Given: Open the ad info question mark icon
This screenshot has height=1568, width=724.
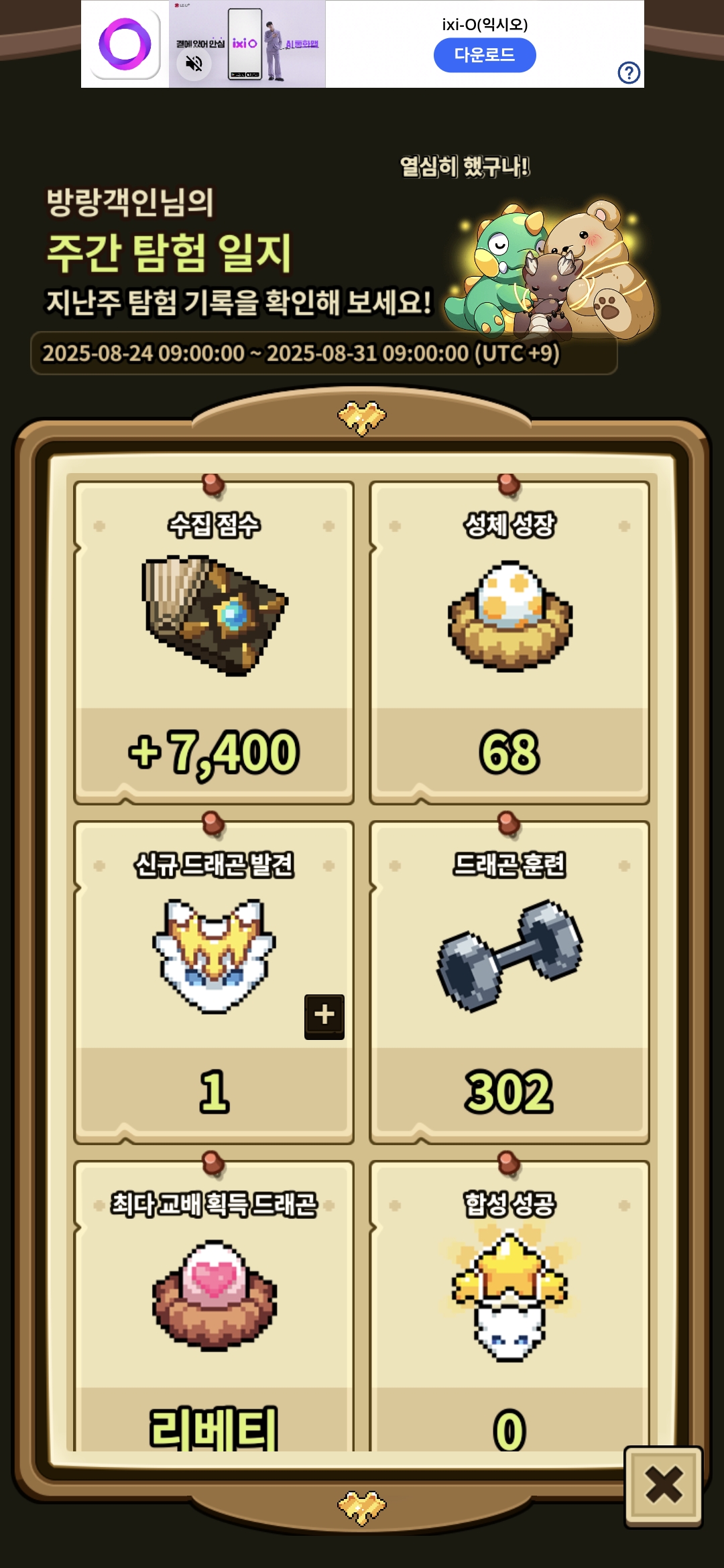Looking at the screenshot, I should [x=629, y=72].
